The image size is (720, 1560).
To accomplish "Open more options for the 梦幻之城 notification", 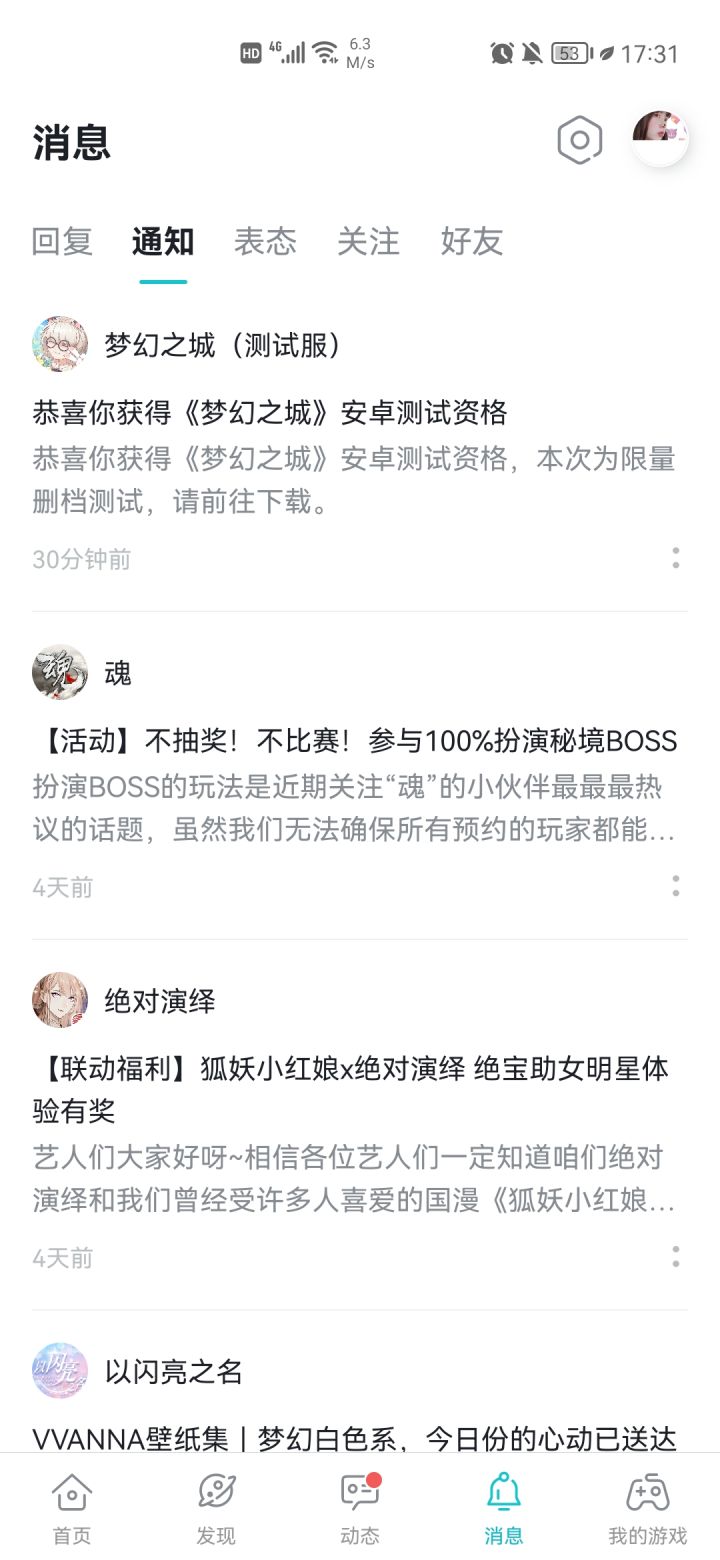I will pos(676,558).
